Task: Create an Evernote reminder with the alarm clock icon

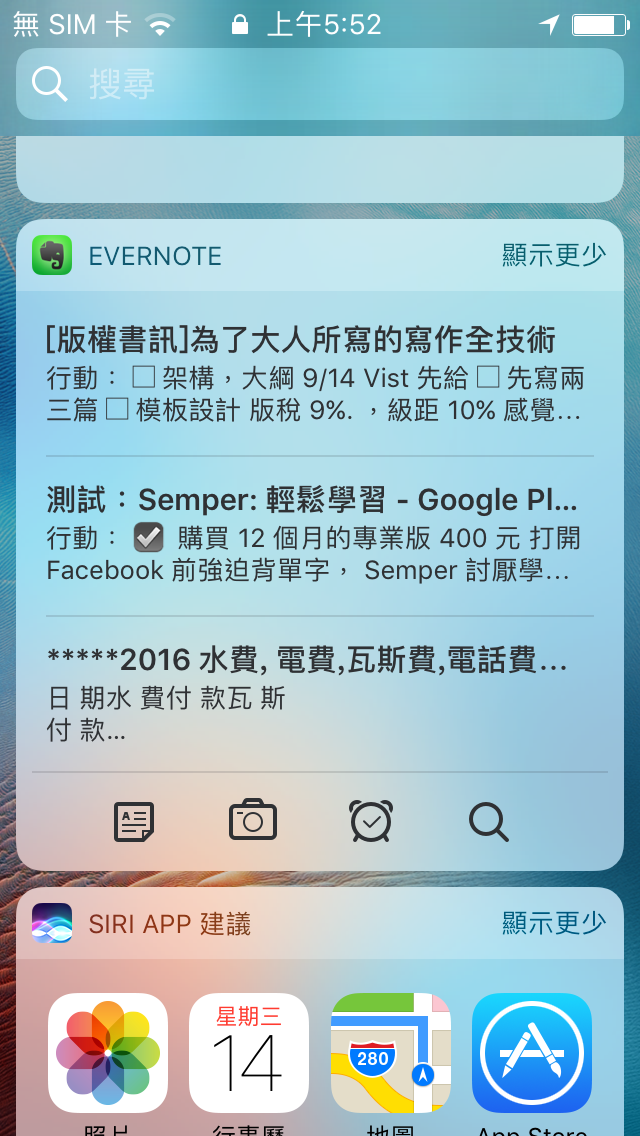Action: coord(371,821)
